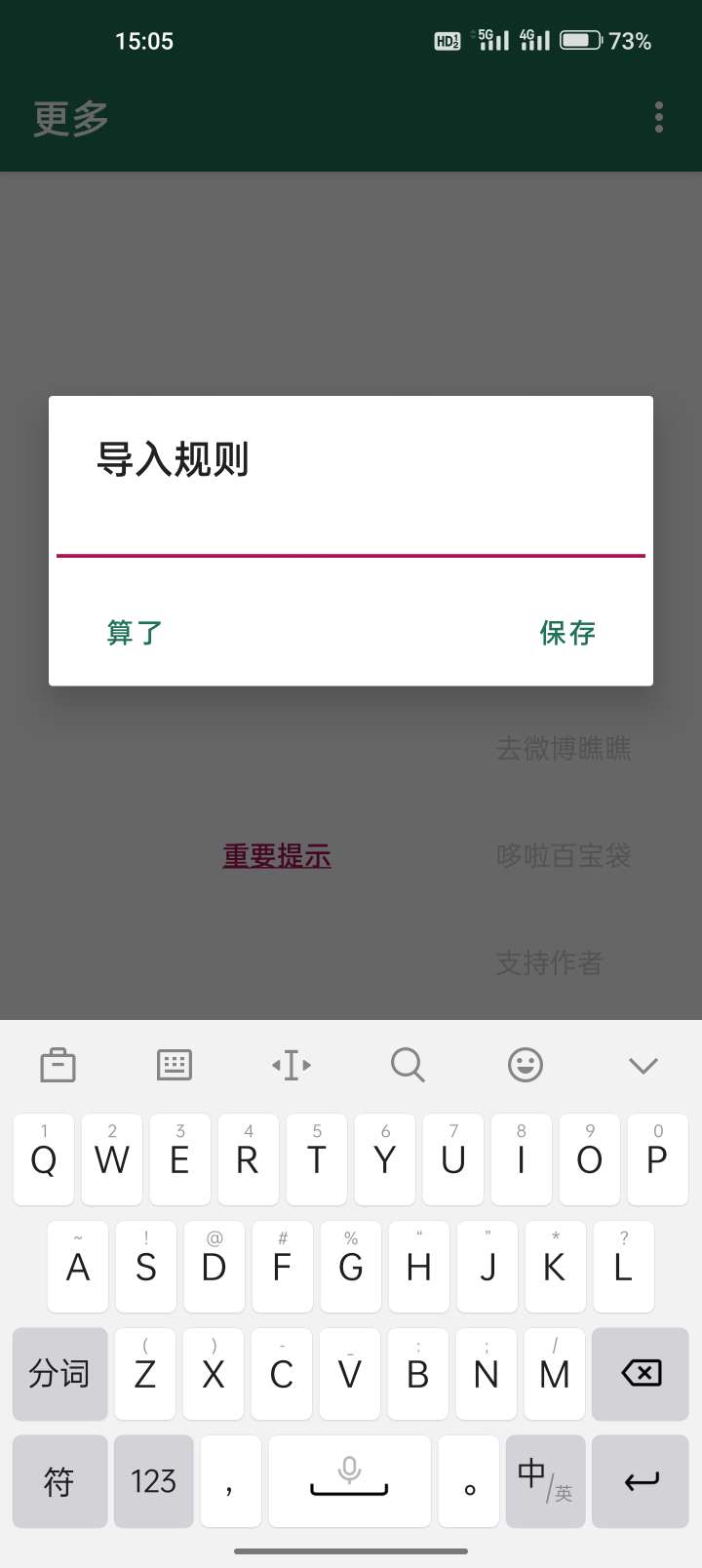Collapse the keyboard with the down chevron
This screenshot has height=1568, width=702.
pos(643,1065)
